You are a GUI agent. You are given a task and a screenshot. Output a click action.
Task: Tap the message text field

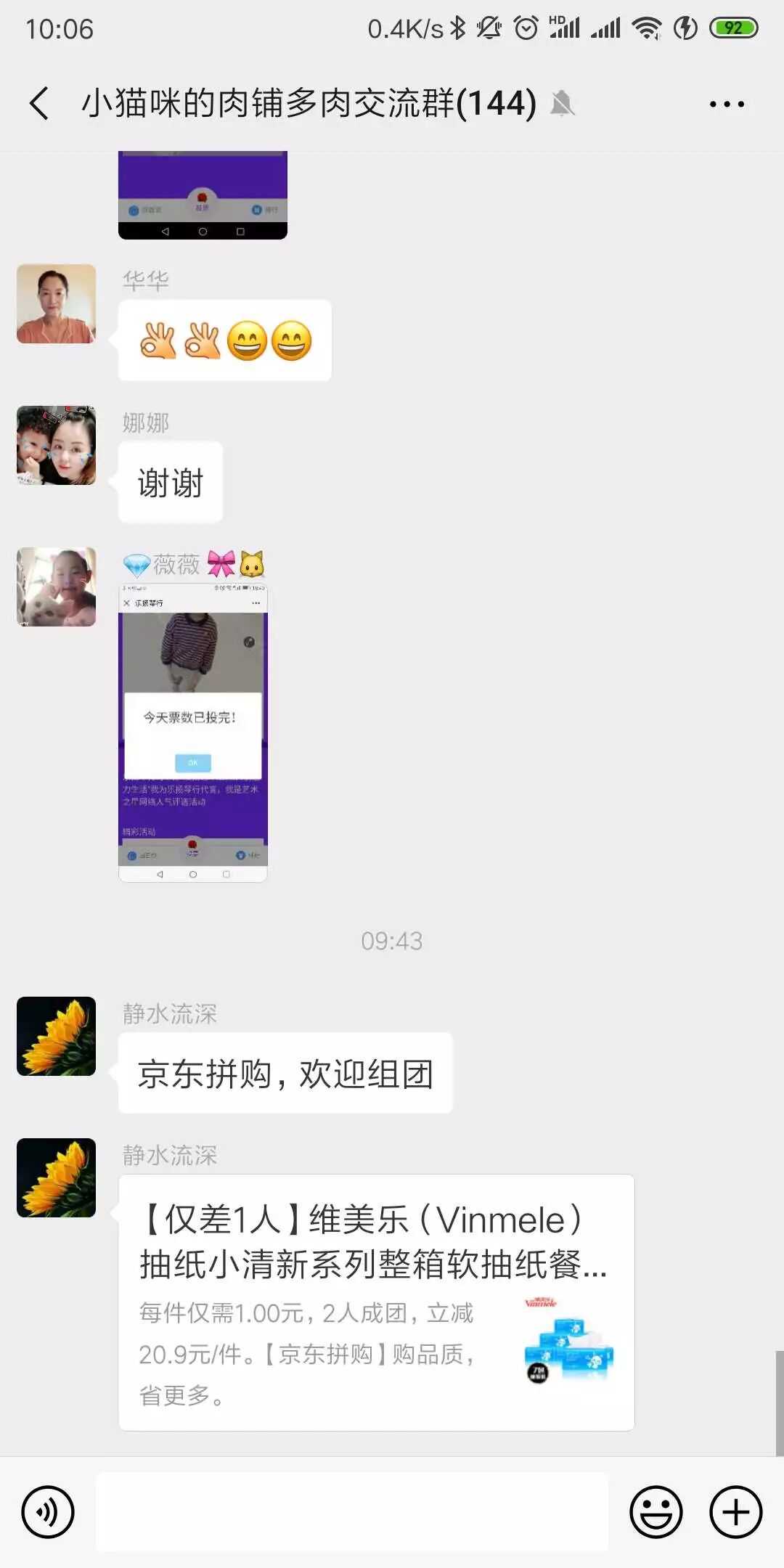pos(352,1511)
